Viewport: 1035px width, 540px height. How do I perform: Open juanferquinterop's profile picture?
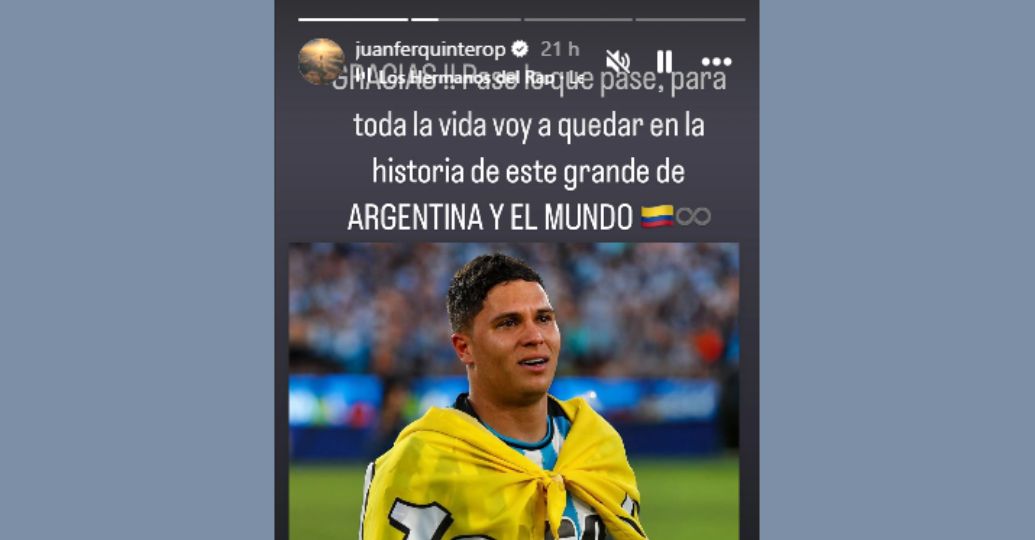pyautogui.click(x=321, y=61)
